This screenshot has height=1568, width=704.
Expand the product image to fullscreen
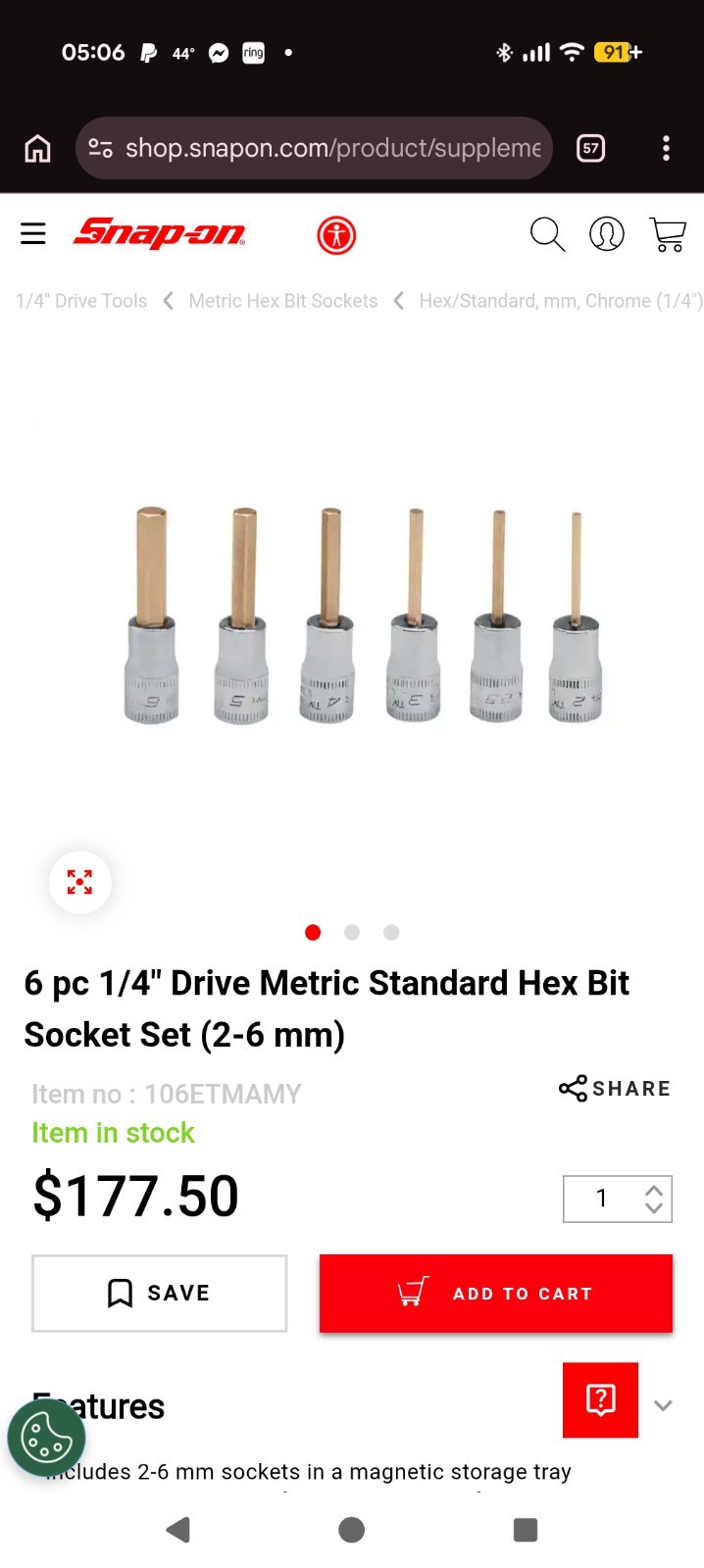(79, 882)
